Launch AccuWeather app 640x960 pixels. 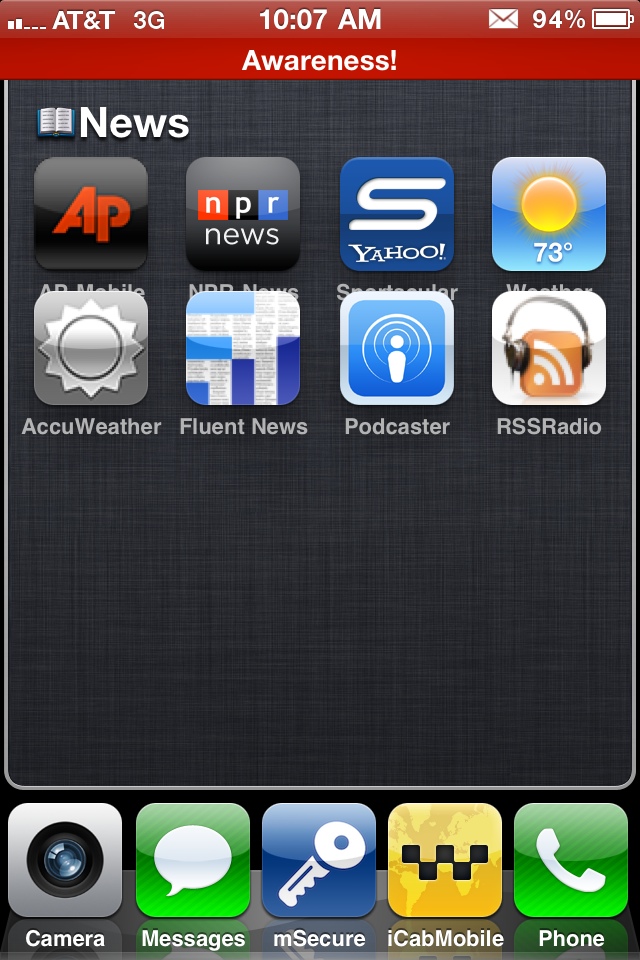[91, 348]
